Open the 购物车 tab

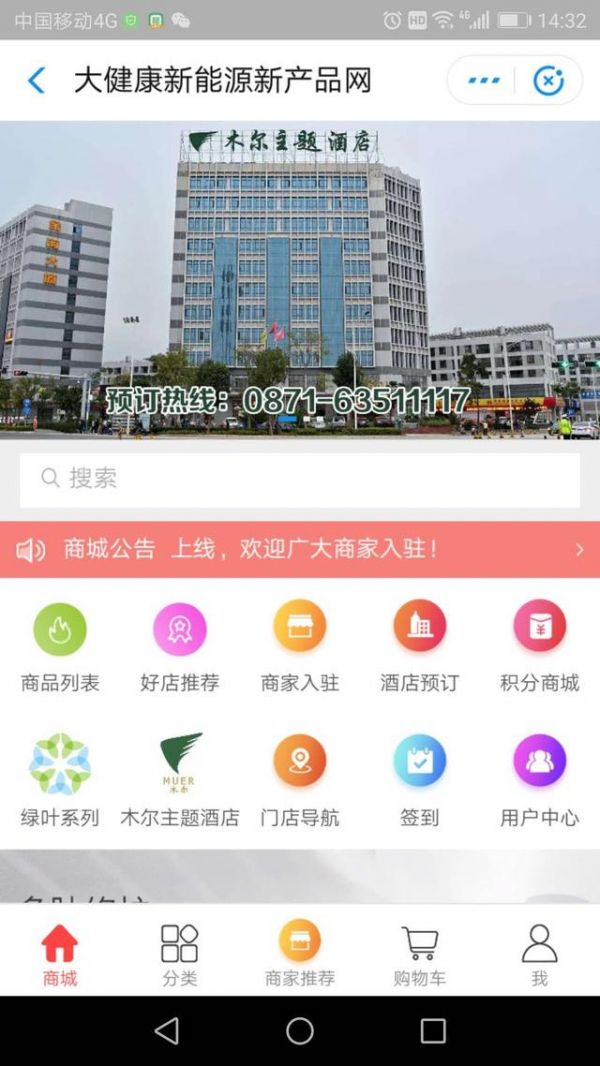pos(420,955)
